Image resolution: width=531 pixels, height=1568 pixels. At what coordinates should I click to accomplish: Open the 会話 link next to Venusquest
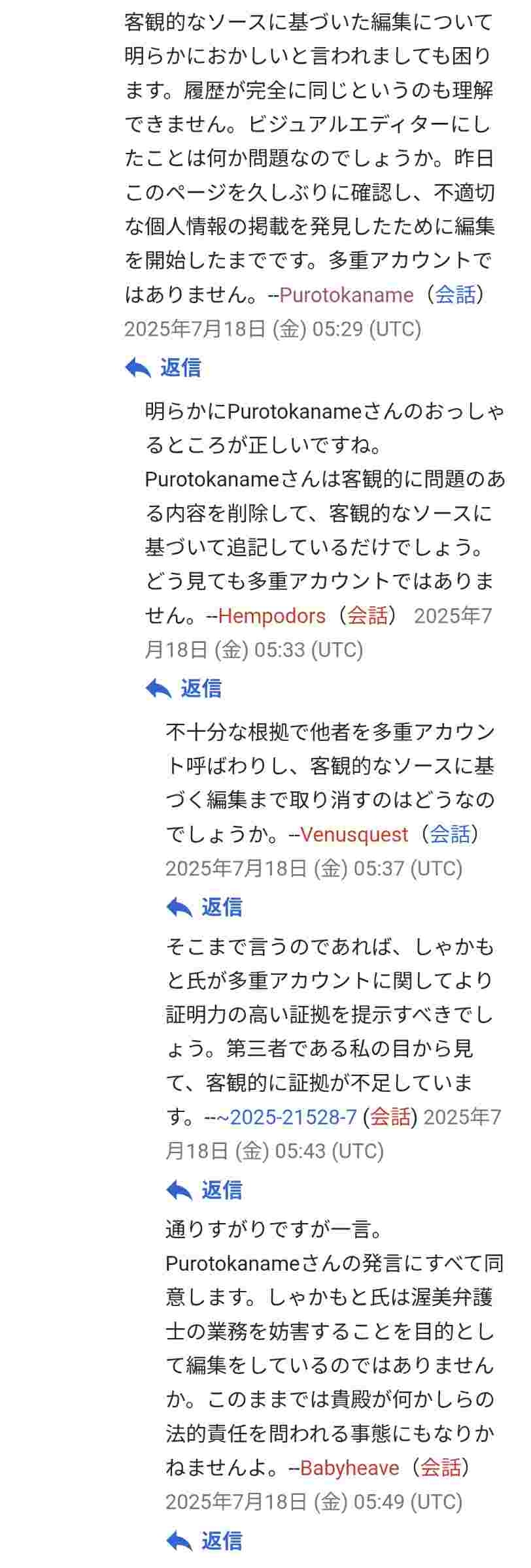click(x=450, y=834)
